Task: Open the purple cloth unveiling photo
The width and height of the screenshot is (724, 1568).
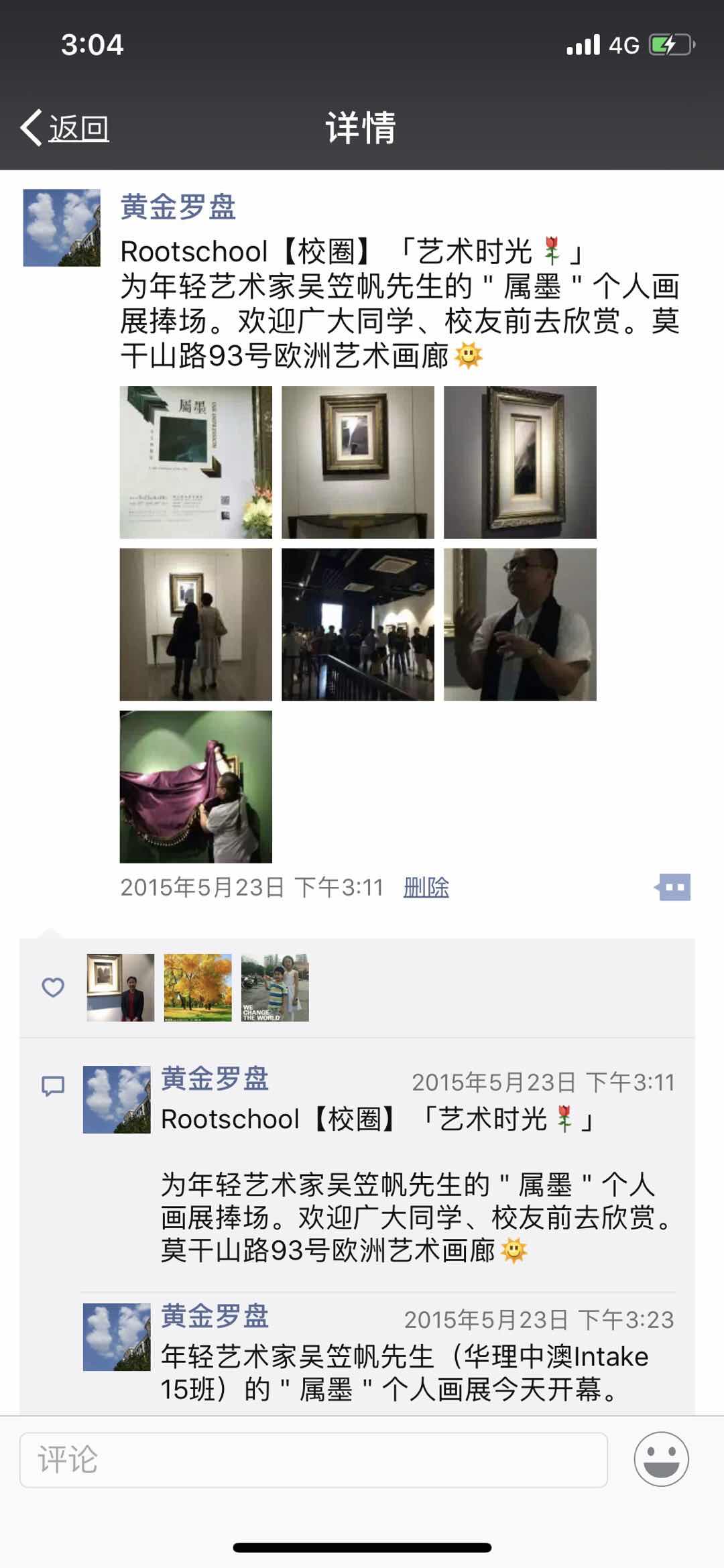Action: (196, 786)
